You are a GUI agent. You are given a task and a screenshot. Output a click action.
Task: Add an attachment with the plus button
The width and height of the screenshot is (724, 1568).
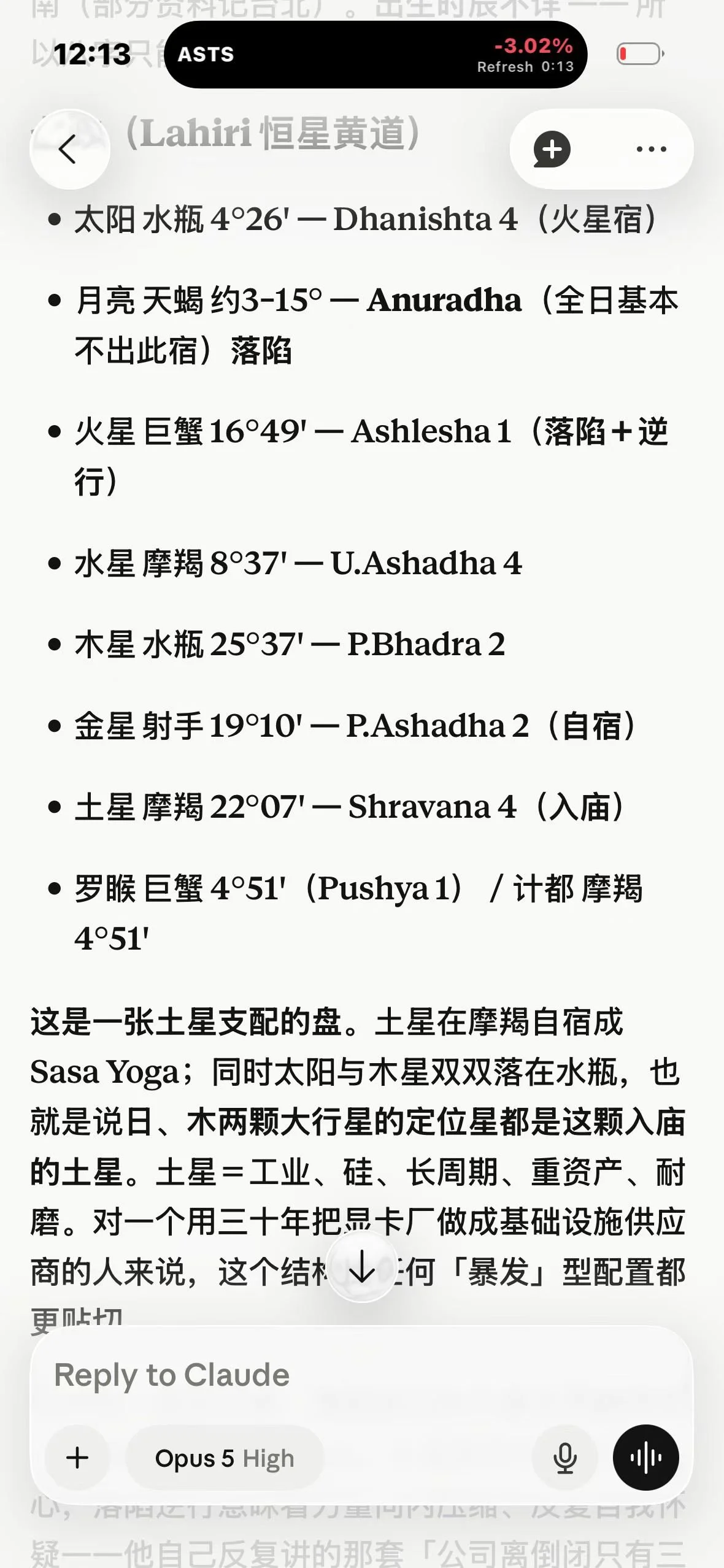click(x=77, y=1457)
